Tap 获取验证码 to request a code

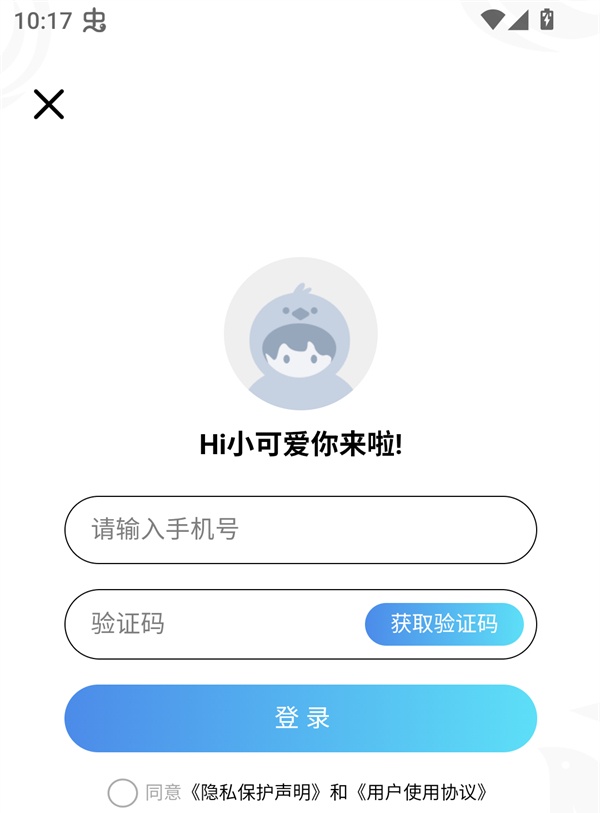coord(444,624)
